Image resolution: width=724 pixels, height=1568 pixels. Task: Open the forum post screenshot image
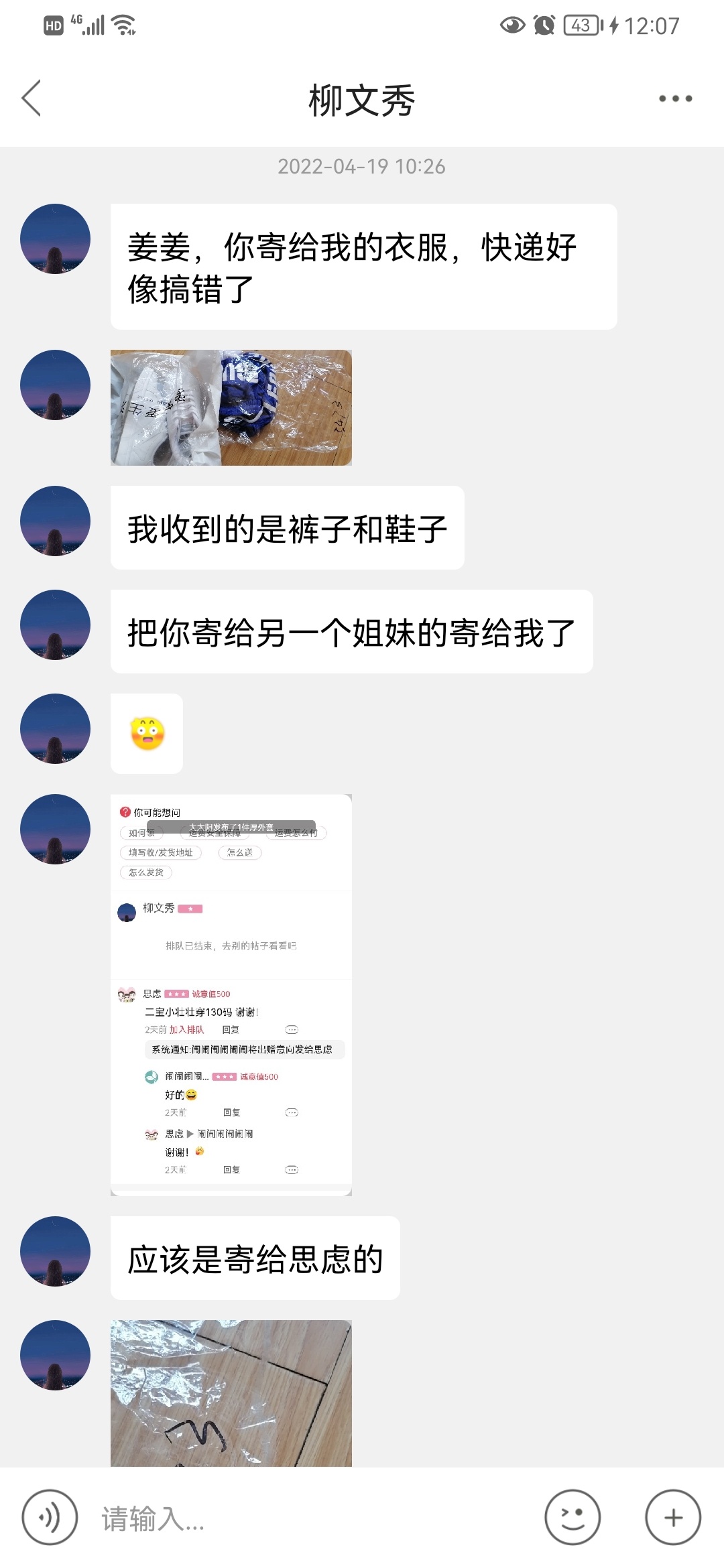tap(231, 994)
